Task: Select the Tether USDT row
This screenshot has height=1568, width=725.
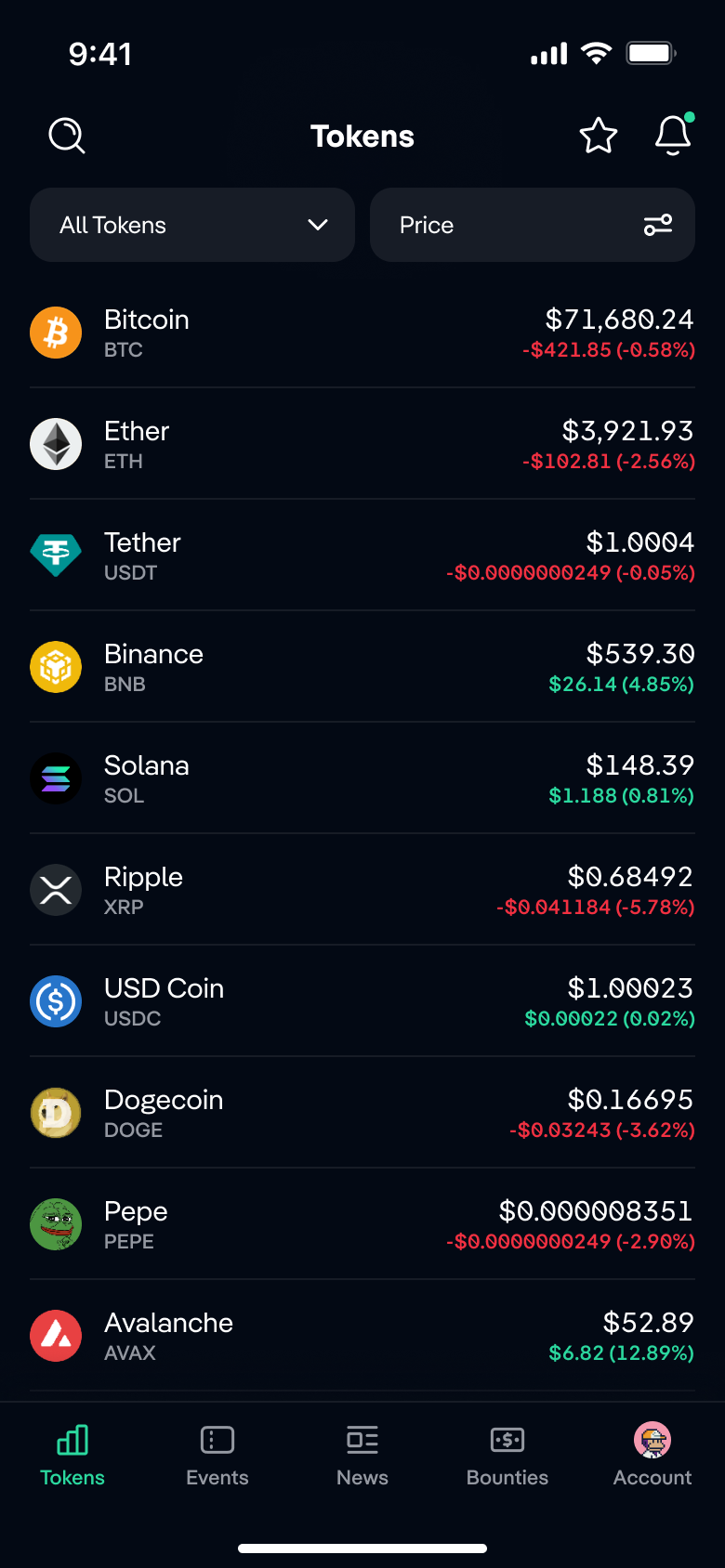Action: [x=362, y=555]
